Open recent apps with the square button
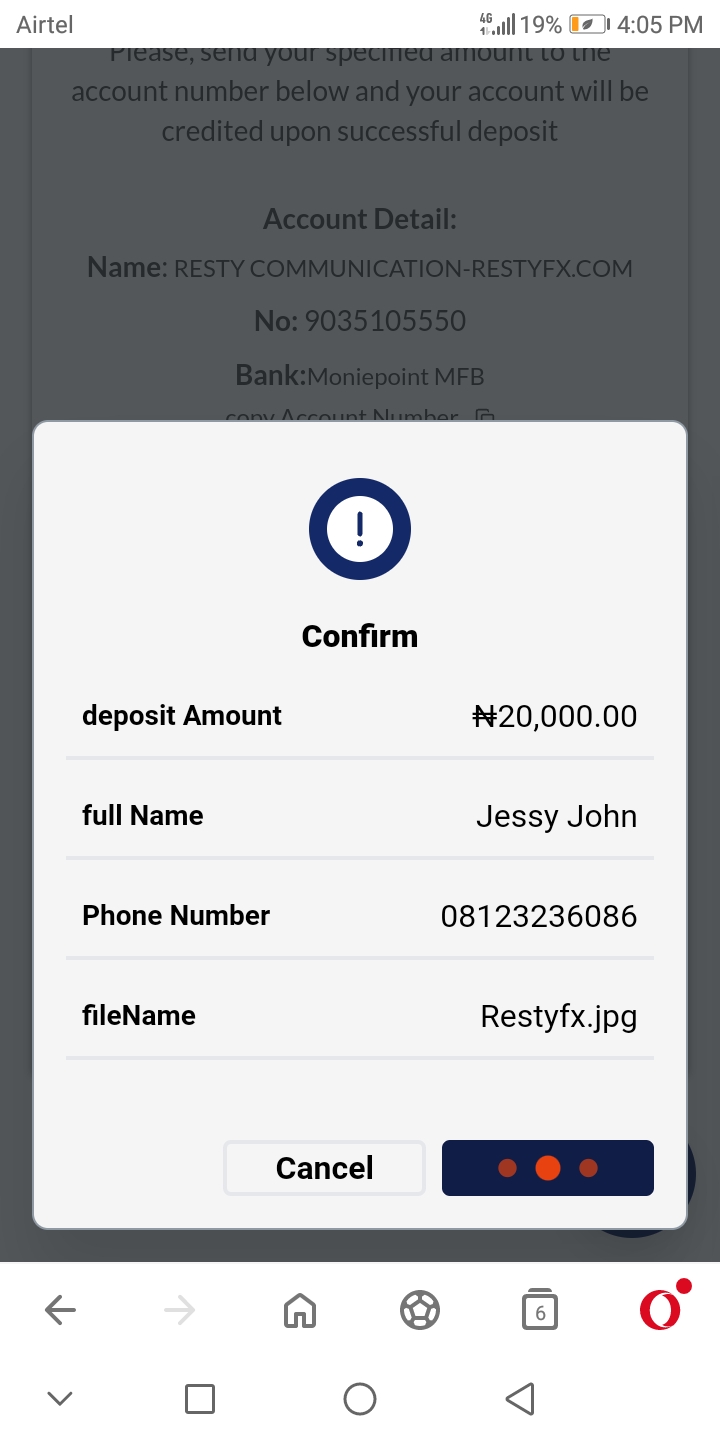Screen dimensions: 720x1440 pos(200,1399)
